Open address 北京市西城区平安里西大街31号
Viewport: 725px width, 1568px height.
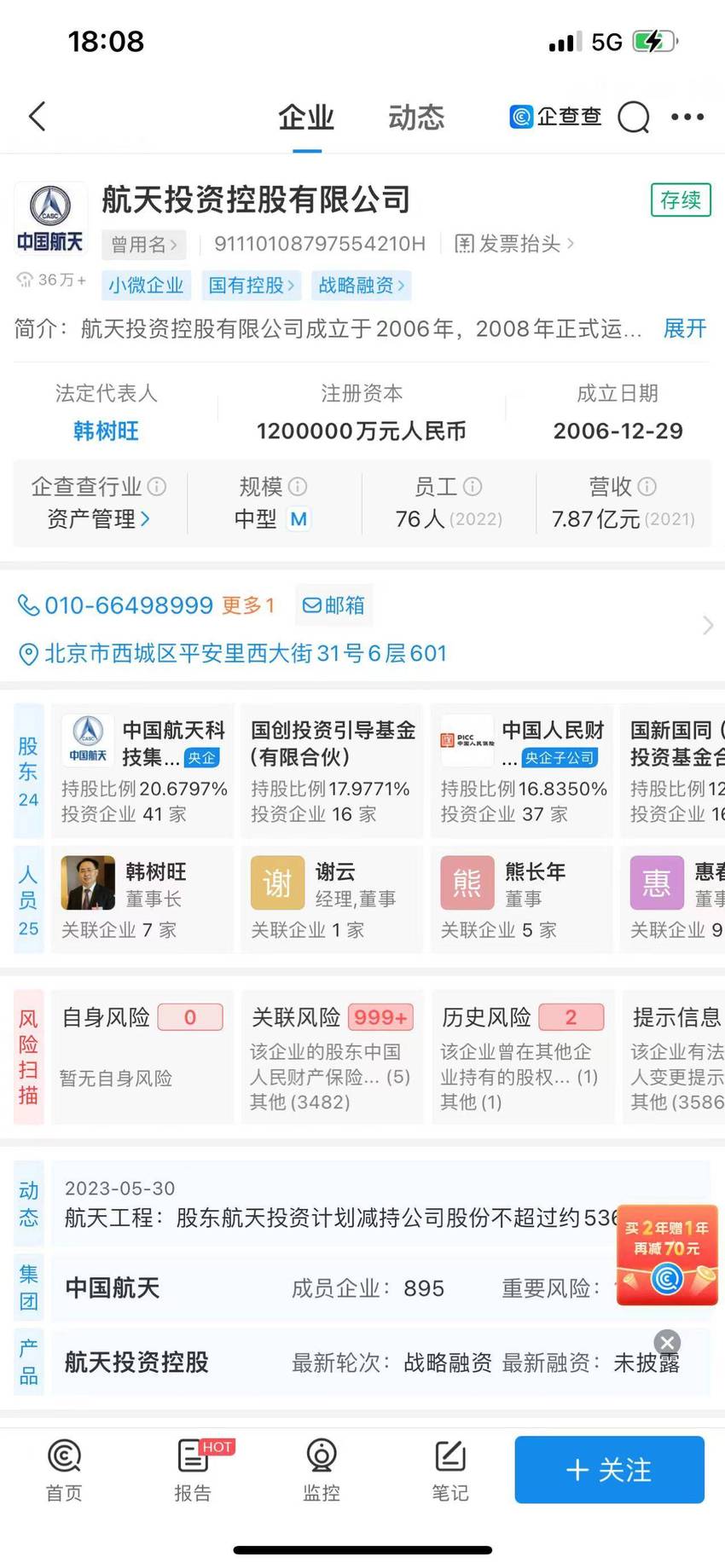tap(233, 654)
